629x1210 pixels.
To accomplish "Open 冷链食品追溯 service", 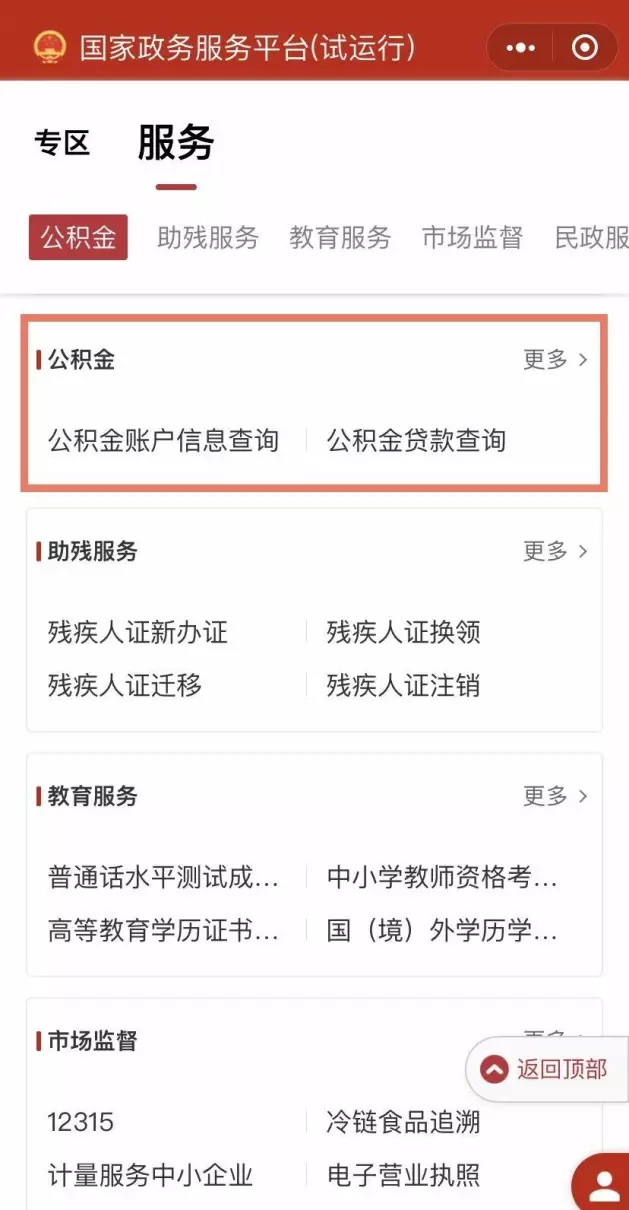I will click(404, 1122).
